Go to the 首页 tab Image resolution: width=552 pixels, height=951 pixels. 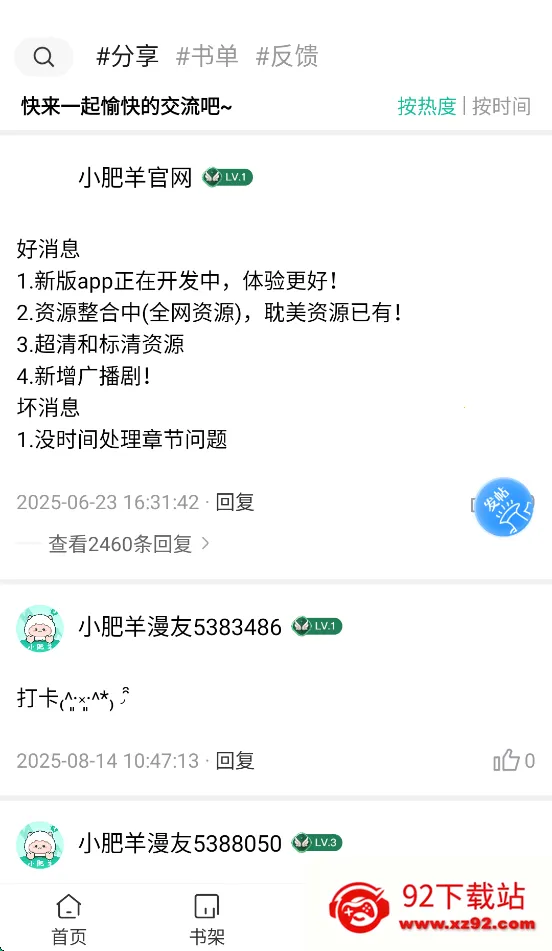click(x=69, y=919)
